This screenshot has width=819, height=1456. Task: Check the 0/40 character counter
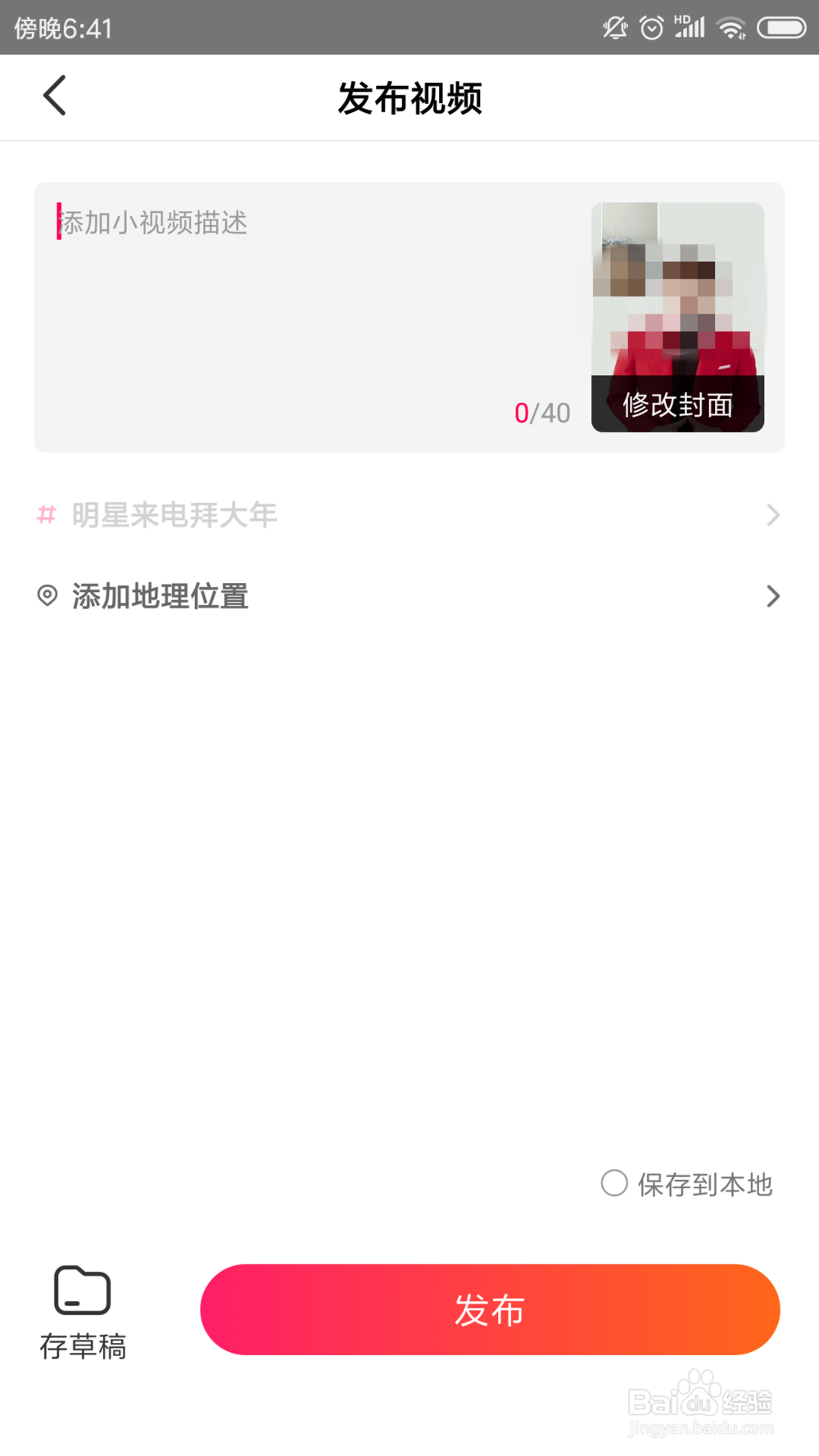(543, 414)
